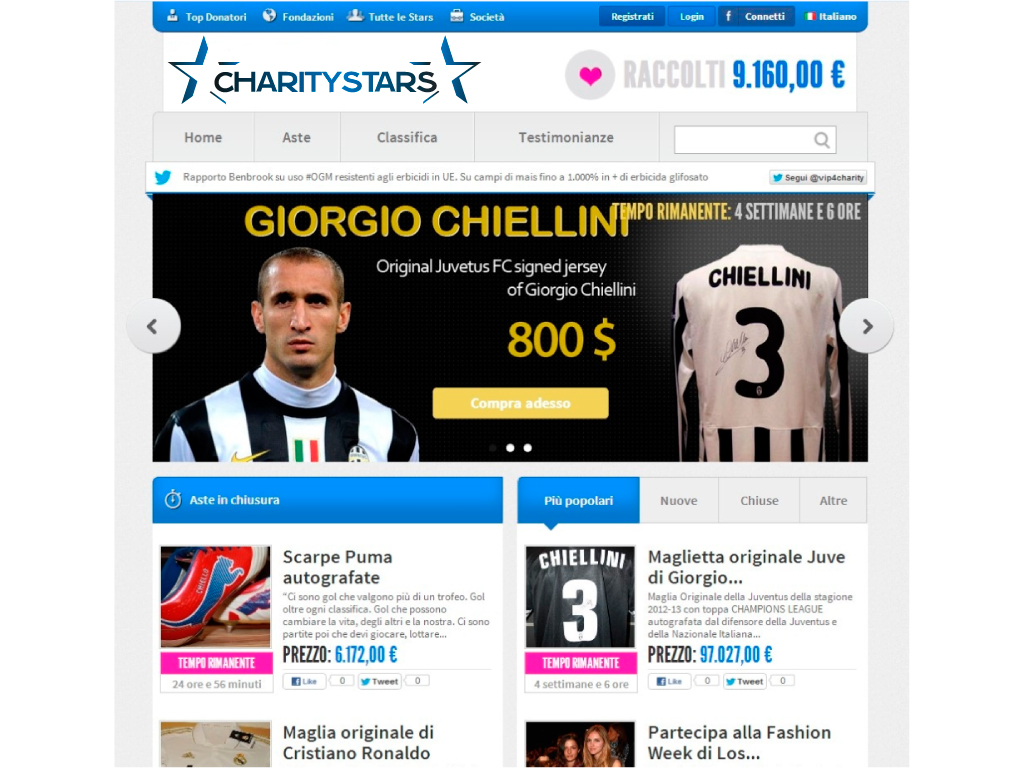
Task: Show previous banner slide
Action: pyautogui.click(x=153, y=326)
